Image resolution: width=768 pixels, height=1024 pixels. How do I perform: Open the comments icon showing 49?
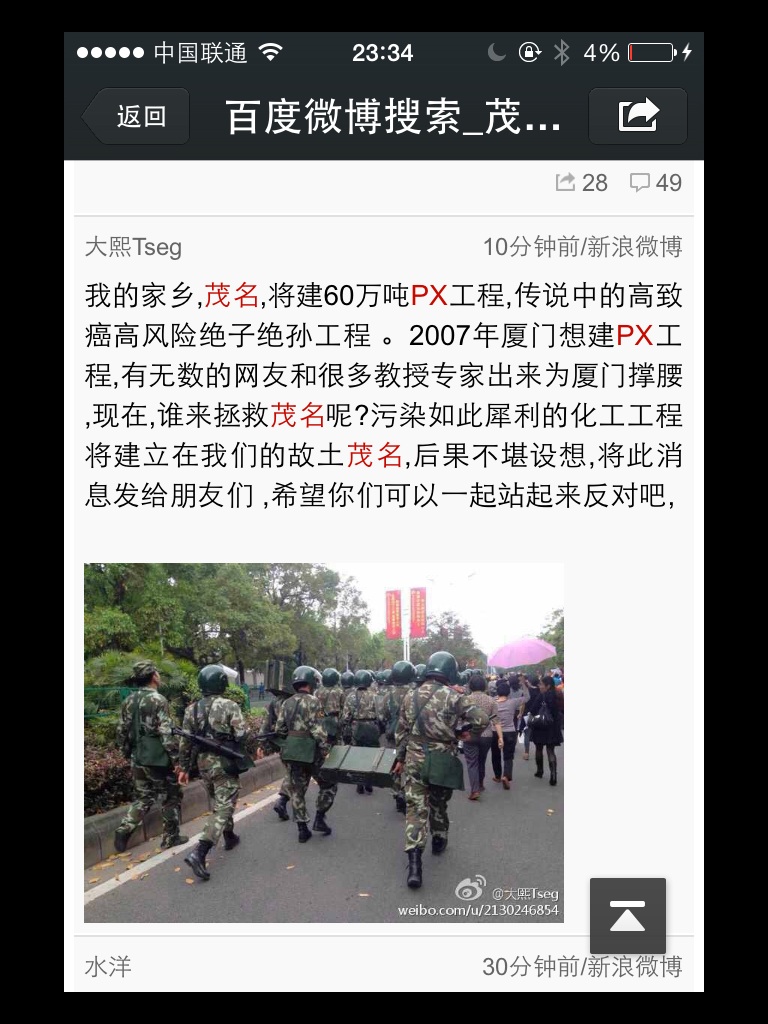[x=655, y=183]
